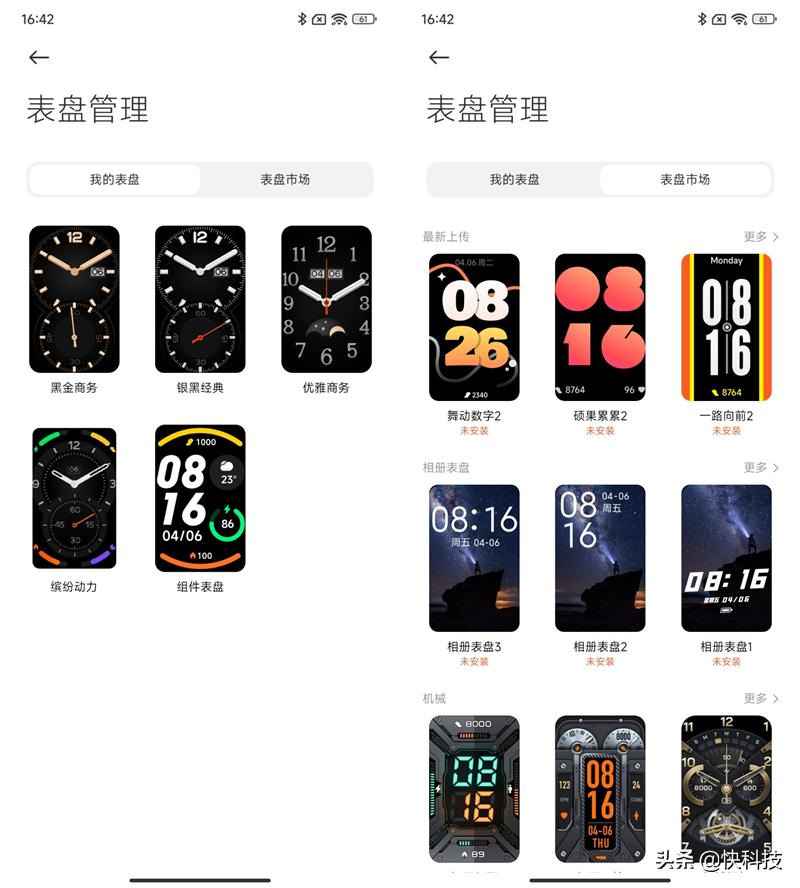Screen dimensions: 800x888
Task: Choose the 缤纷动力 watch face
Action: [74, 498]
